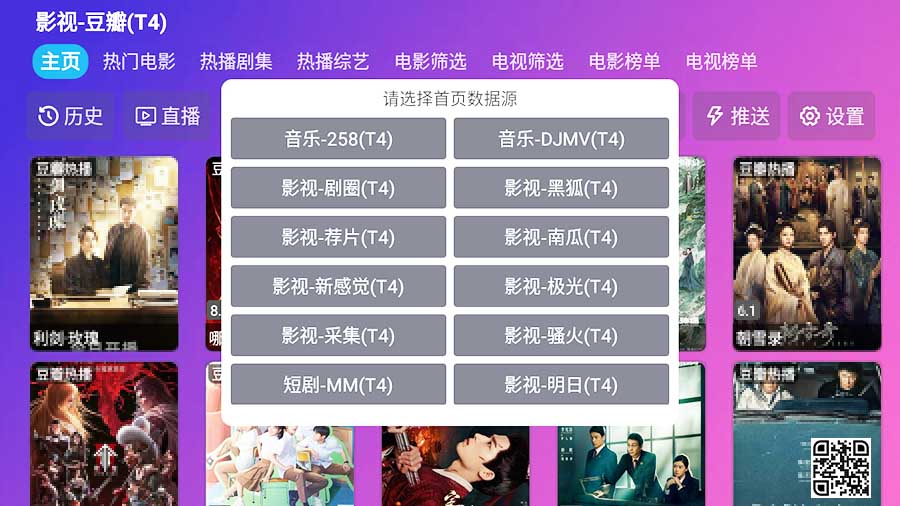The image size is (900, 506).
Task: Select 音乐-258(T4) as the data source
Action: click(338, 139)
